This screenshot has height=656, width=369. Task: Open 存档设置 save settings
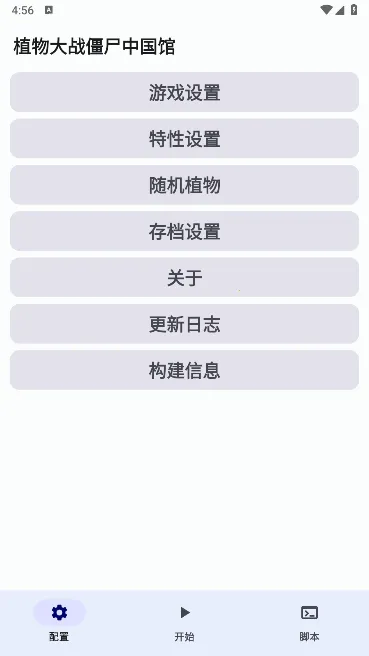tap(184, 231)
